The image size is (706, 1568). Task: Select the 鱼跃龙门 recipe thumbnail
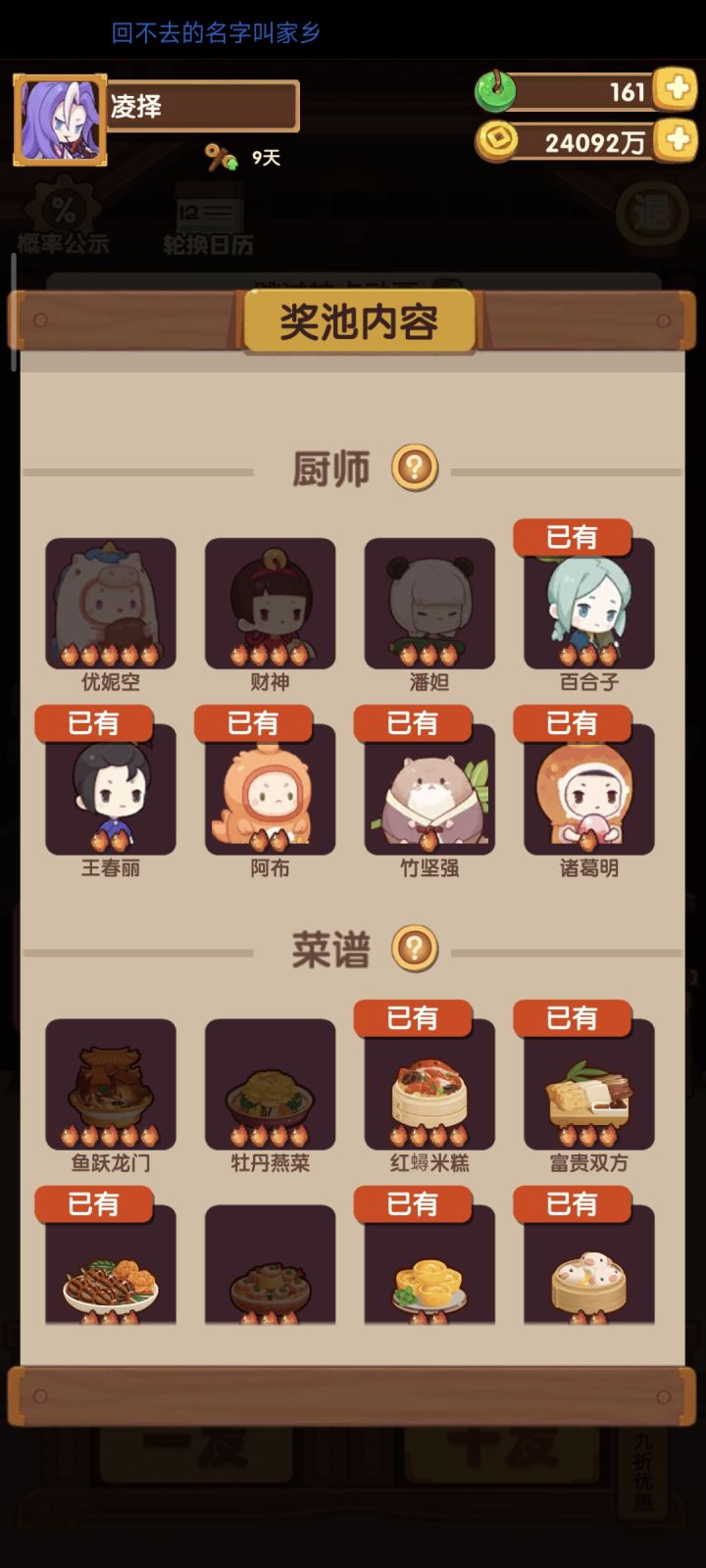[110, 1085]
